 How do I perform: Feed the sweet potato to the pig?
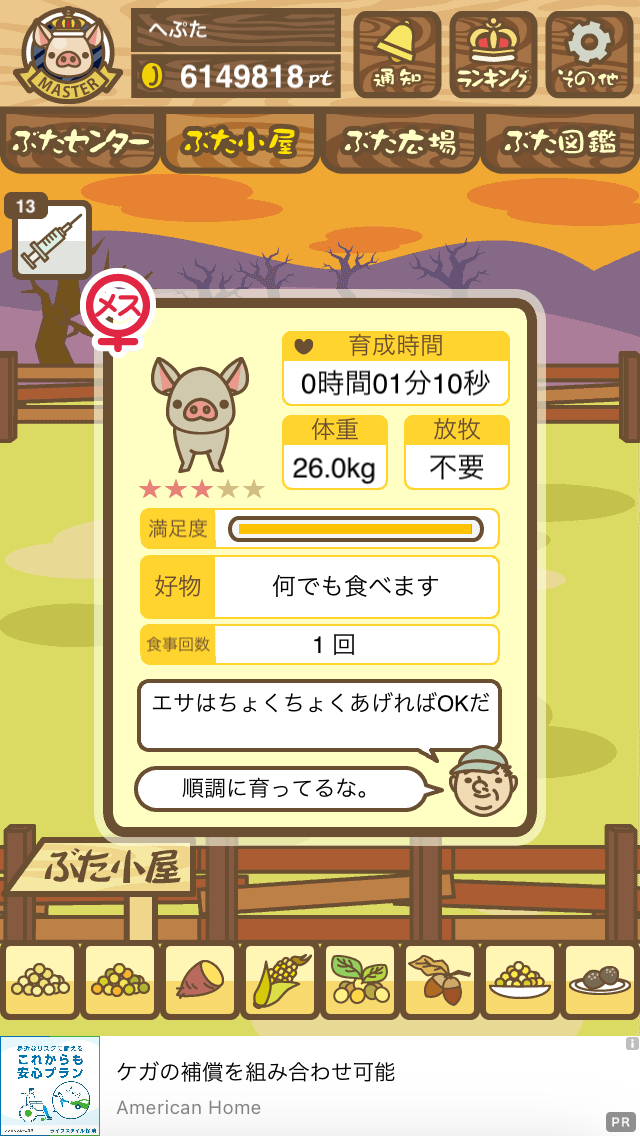pos(200,981)
